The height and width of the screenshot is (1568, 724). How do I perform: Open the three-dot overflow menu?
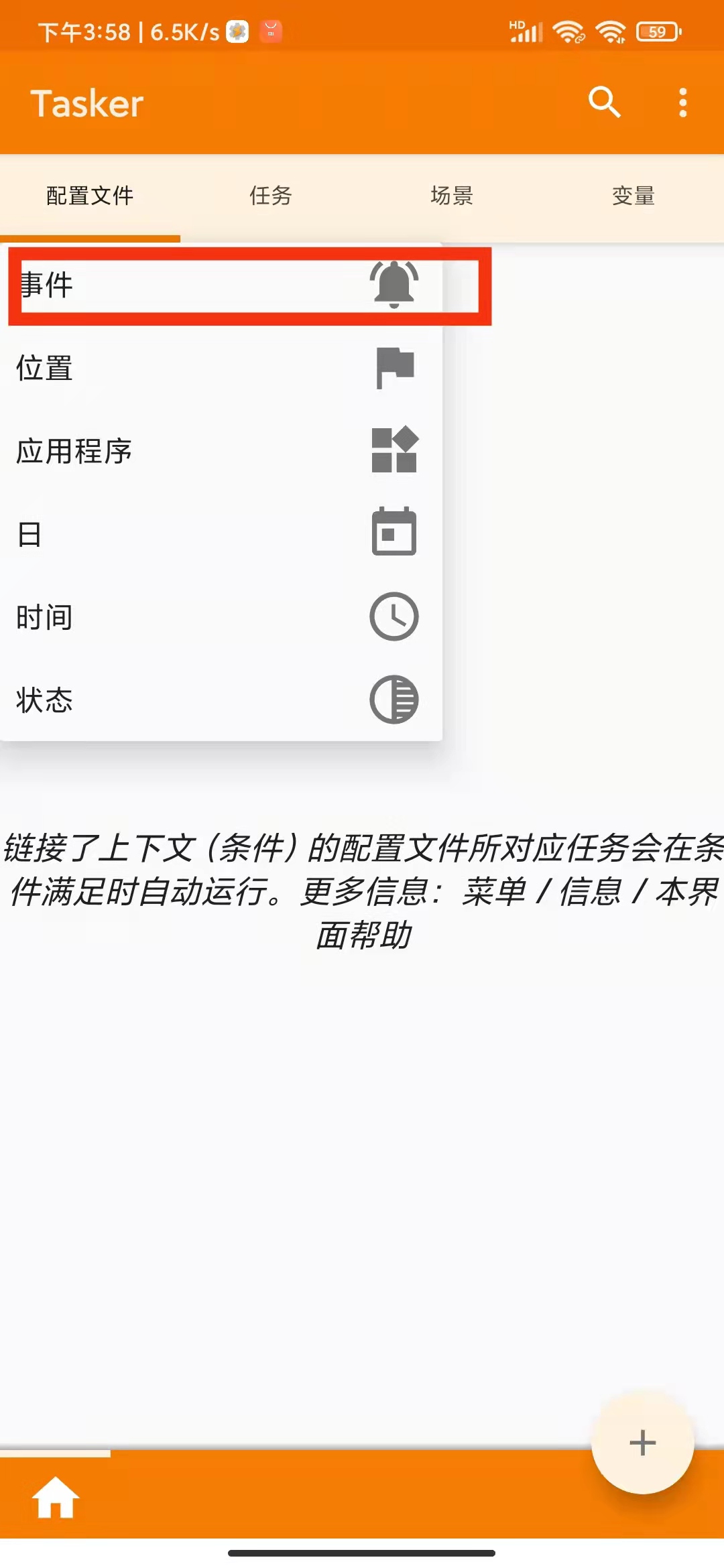(682, 103)
